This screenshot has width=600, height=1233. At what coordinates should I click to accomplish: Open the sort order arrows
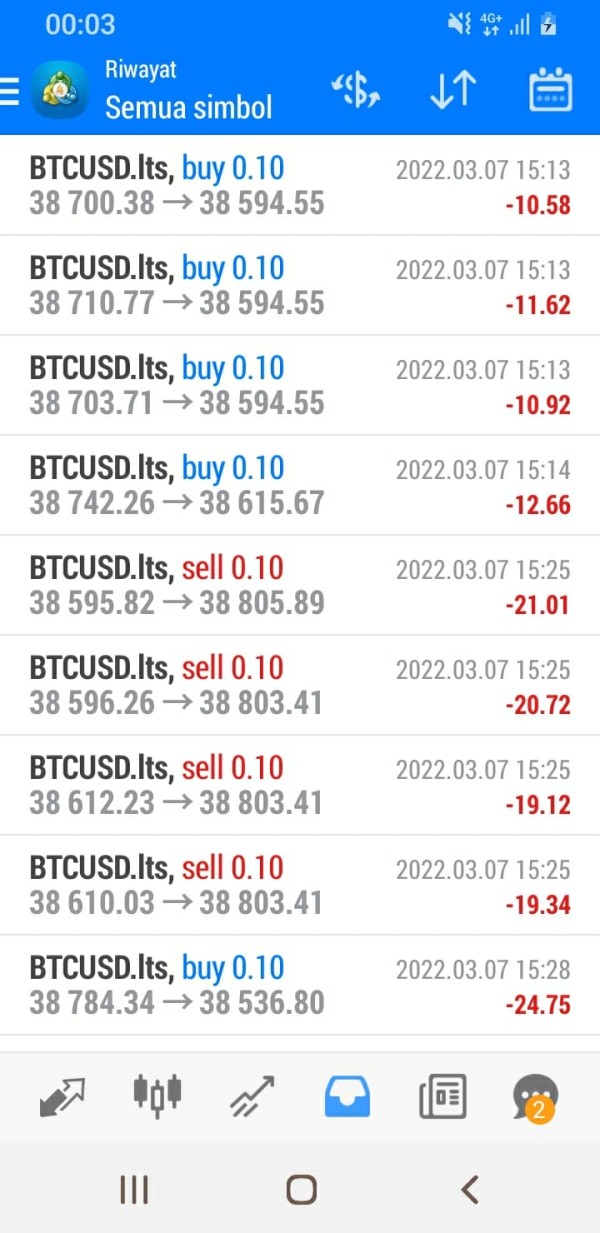[x=453, y=91]
